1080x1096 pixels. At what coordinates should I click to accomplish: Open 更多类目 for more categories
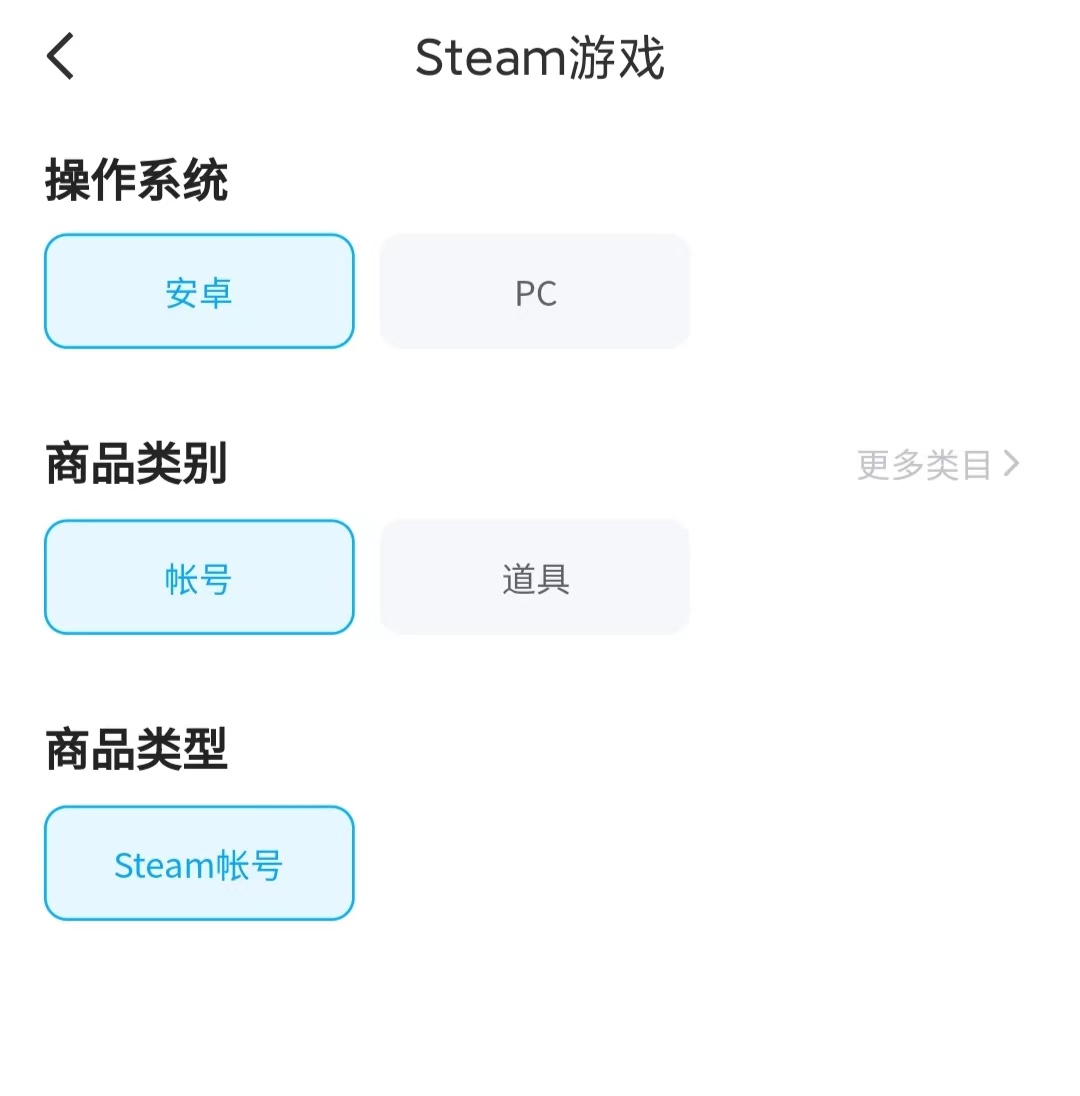937,464
